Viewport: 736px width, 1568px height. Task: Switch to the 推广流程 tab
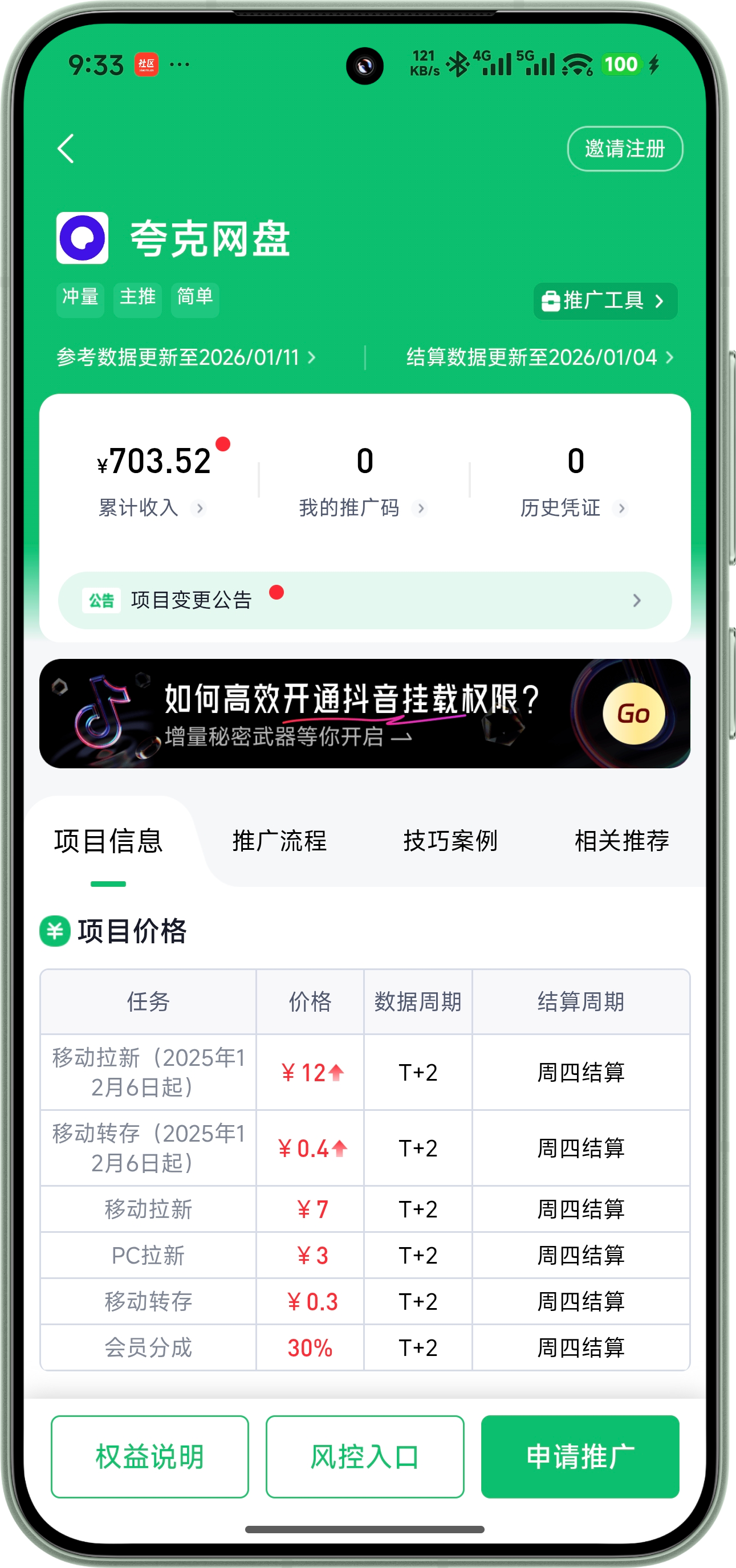pyautogui.click(x=279, y=841)
